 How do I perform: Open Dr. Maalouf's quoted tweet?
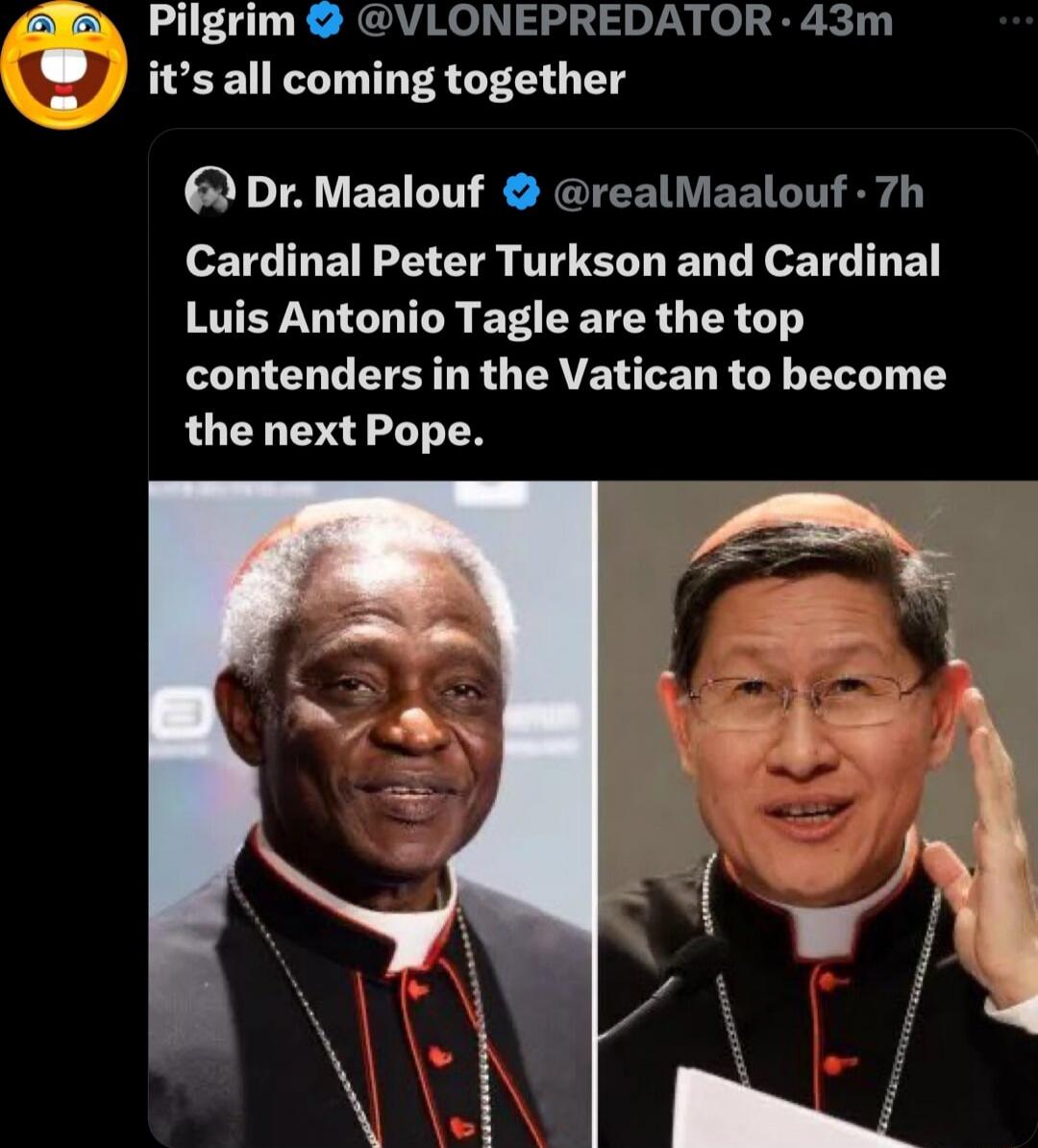click(x=565, y=346)
